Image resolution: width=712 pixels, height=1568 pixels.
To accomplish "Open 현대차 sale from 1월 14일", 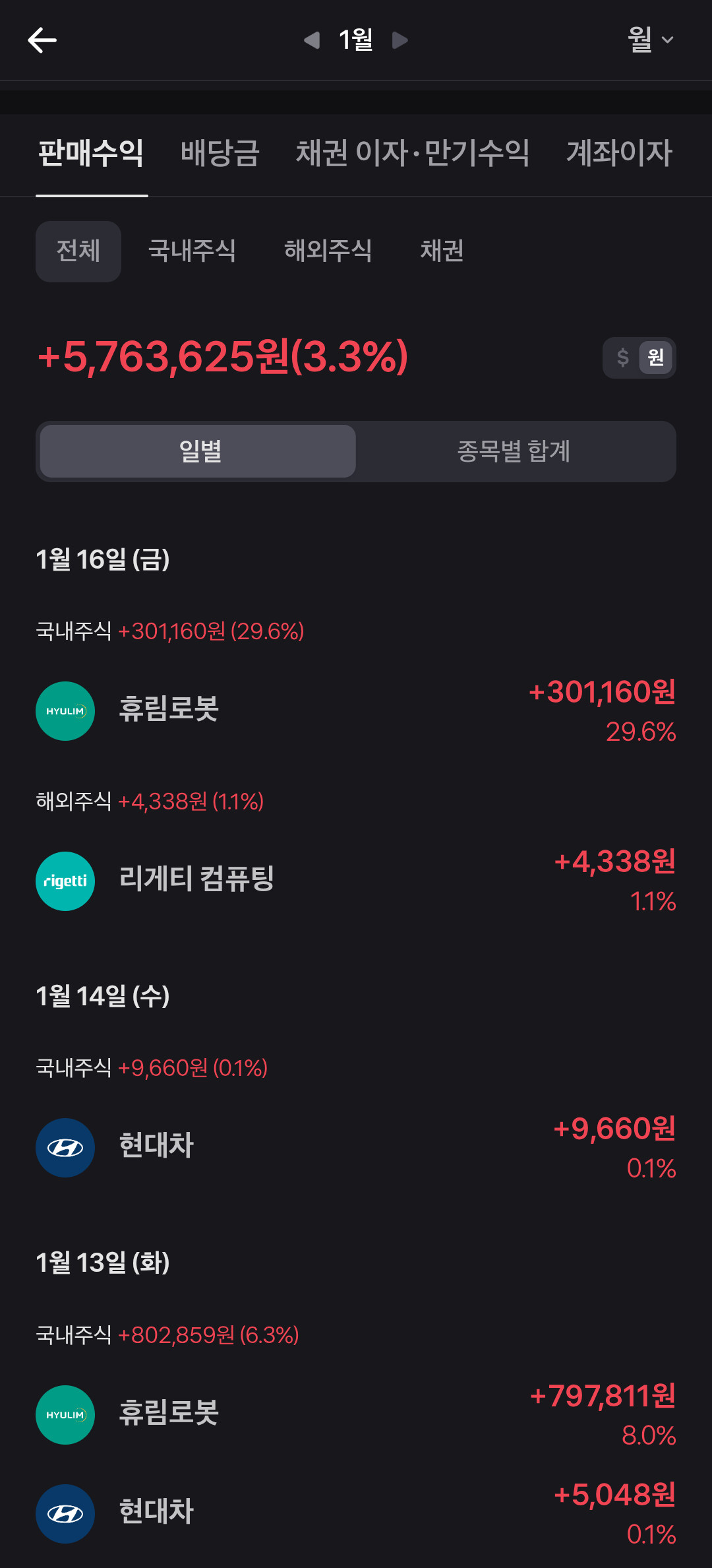I will (x=356, y=1148).
